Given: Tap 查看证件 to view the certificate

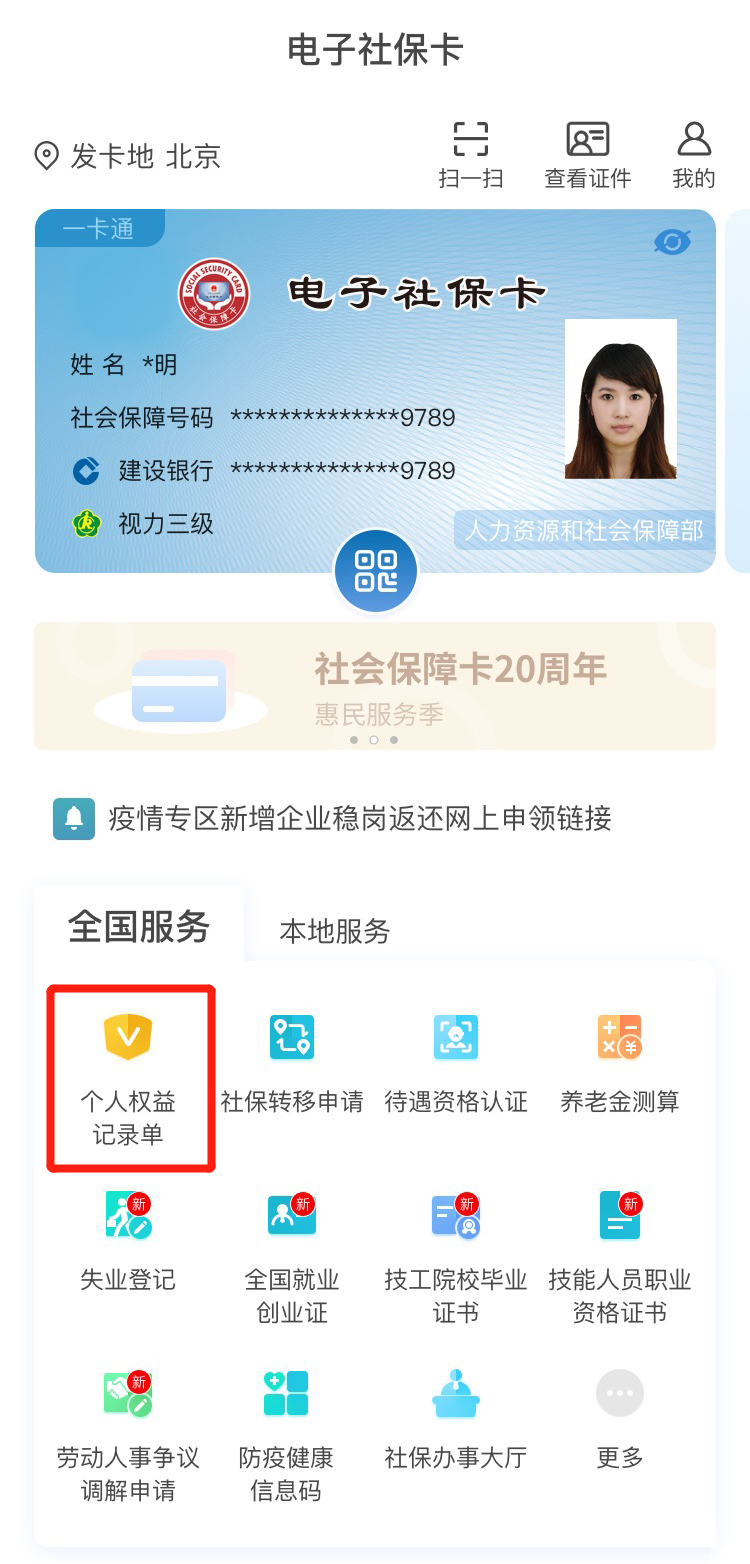Looking at the screenshot, I should point(587,154).
